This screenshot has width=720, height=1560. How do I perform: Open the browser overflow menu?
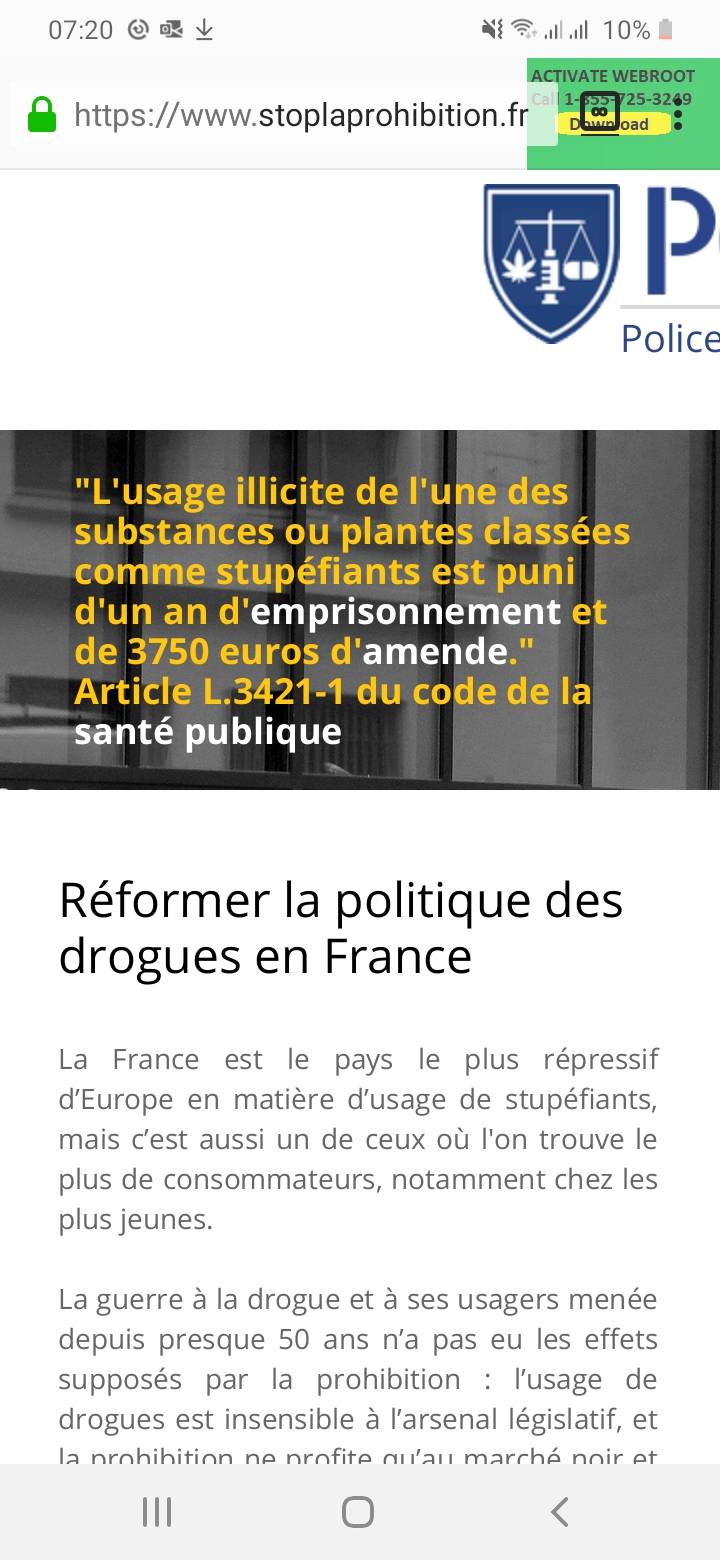coord(678,113)
